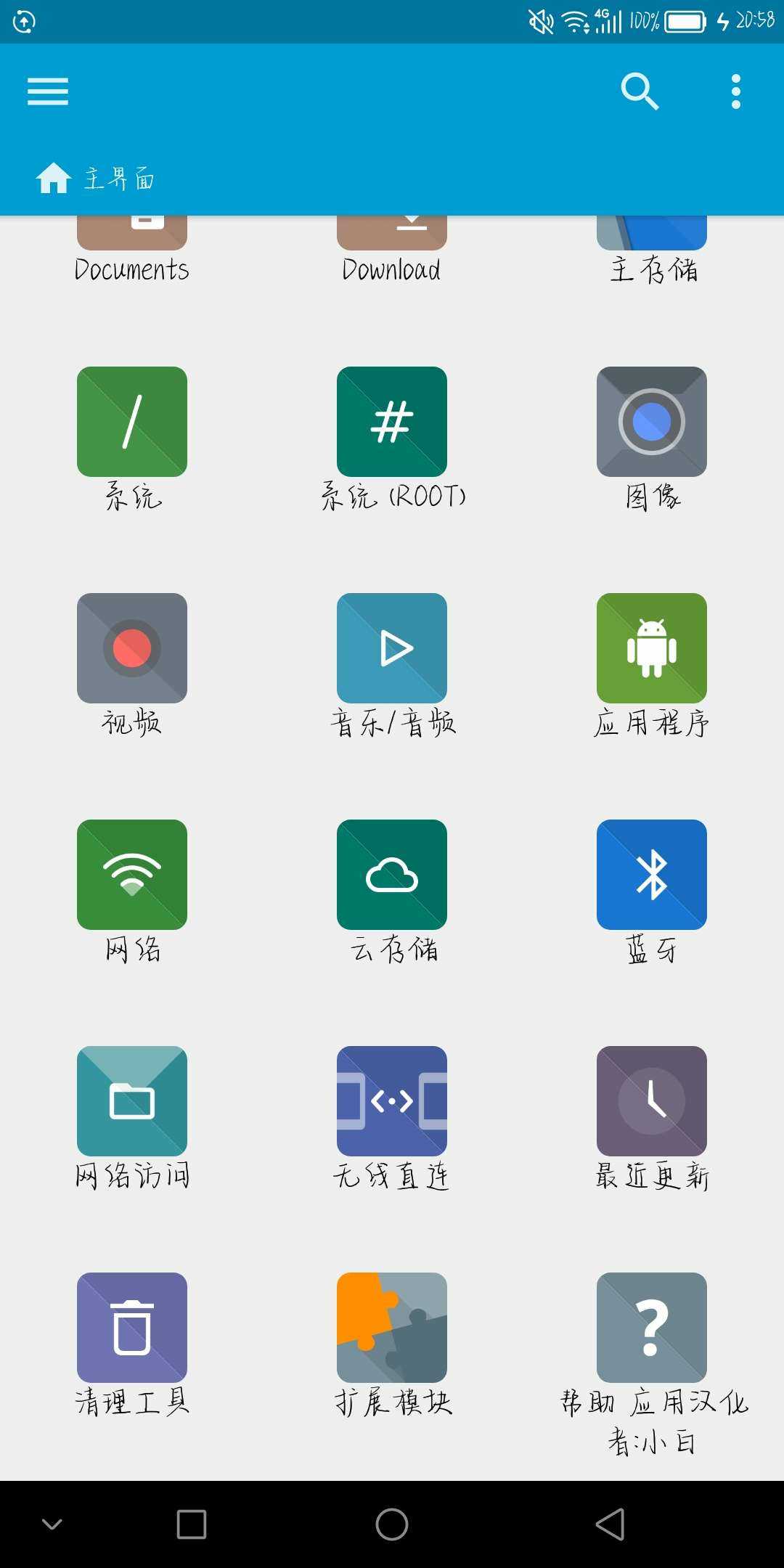784x1568 pixels.
Task: Open the 图像 images tile
Action: pos(652,422)
